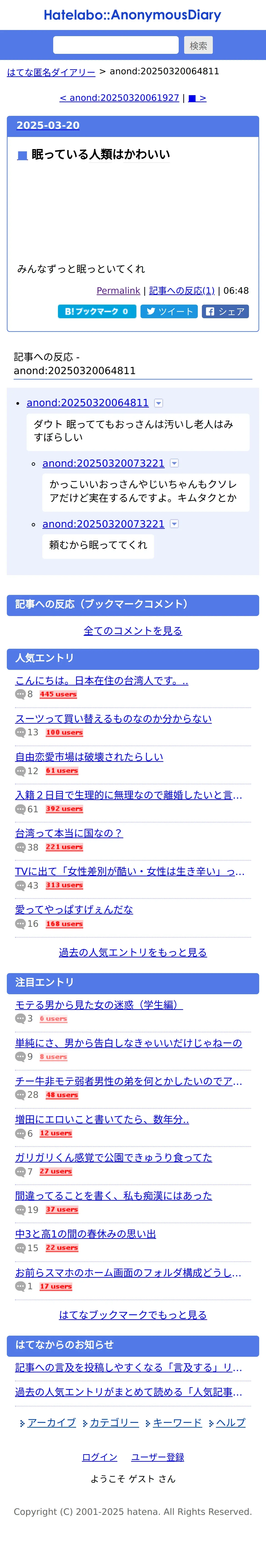Viewport: 266px width, 1568px height.
Task: Show 445 users bookmark count
Action: coord(58,695)
